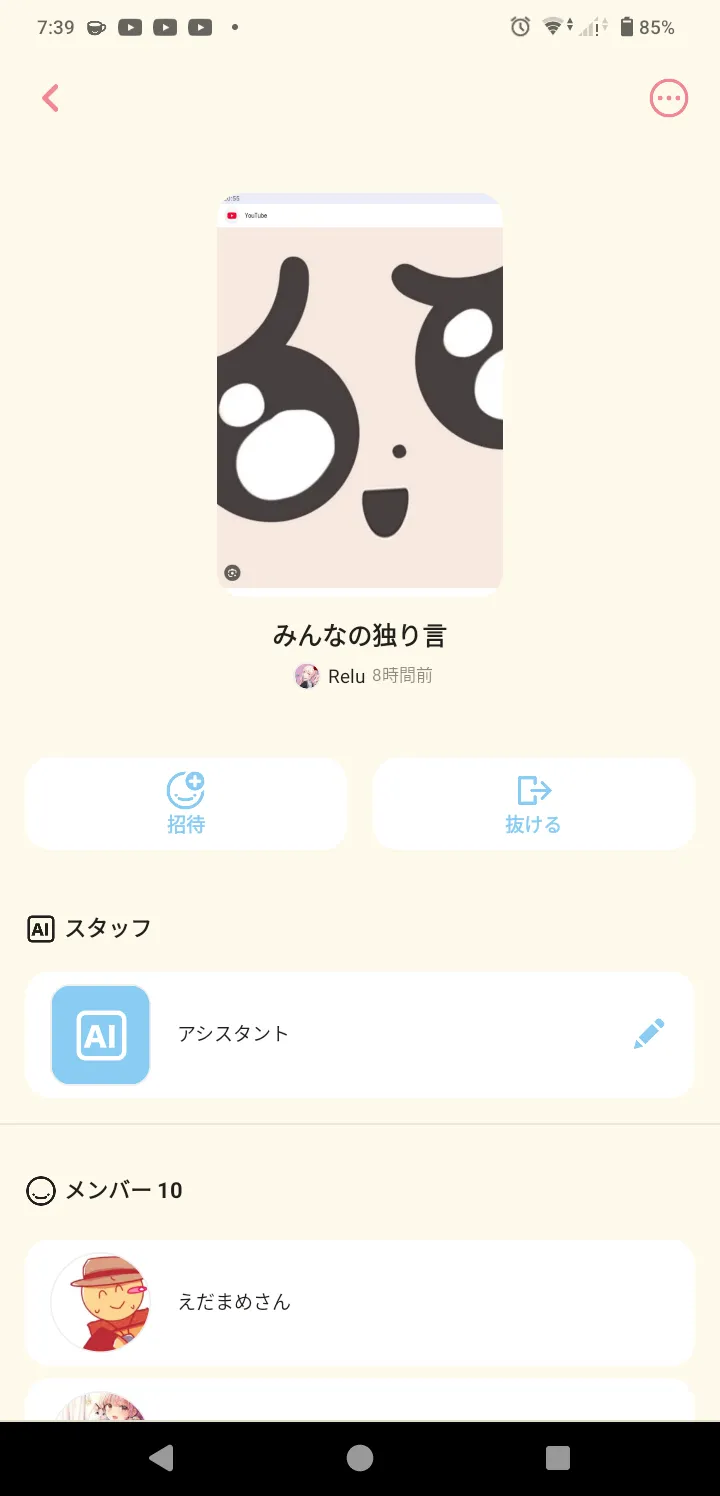Open creator Relu's profile
720x1496 pixels.
[x=332, y=676]
